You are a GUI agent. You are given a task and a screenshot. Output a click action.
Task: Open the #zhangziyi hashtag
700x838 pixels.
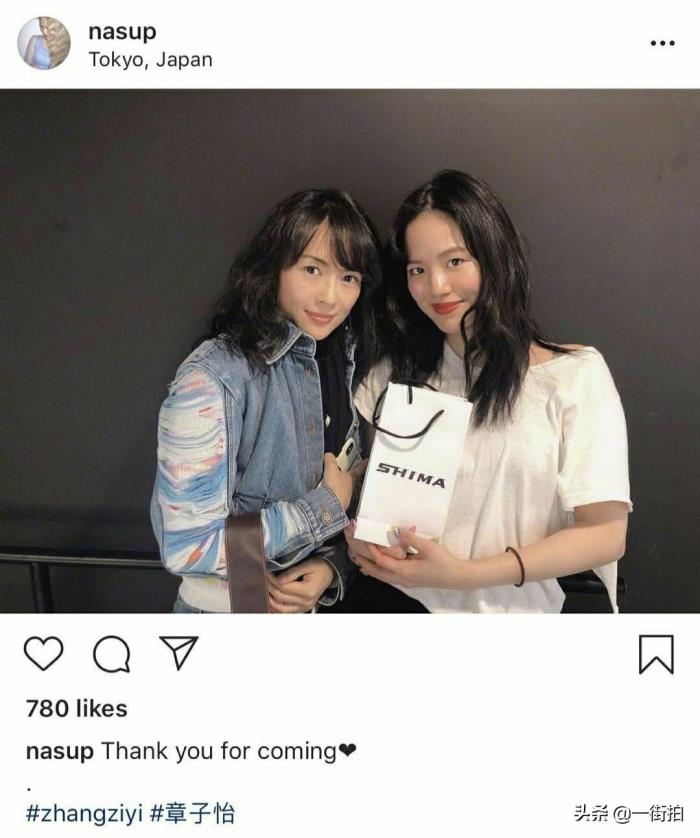(x=84, y=812)
